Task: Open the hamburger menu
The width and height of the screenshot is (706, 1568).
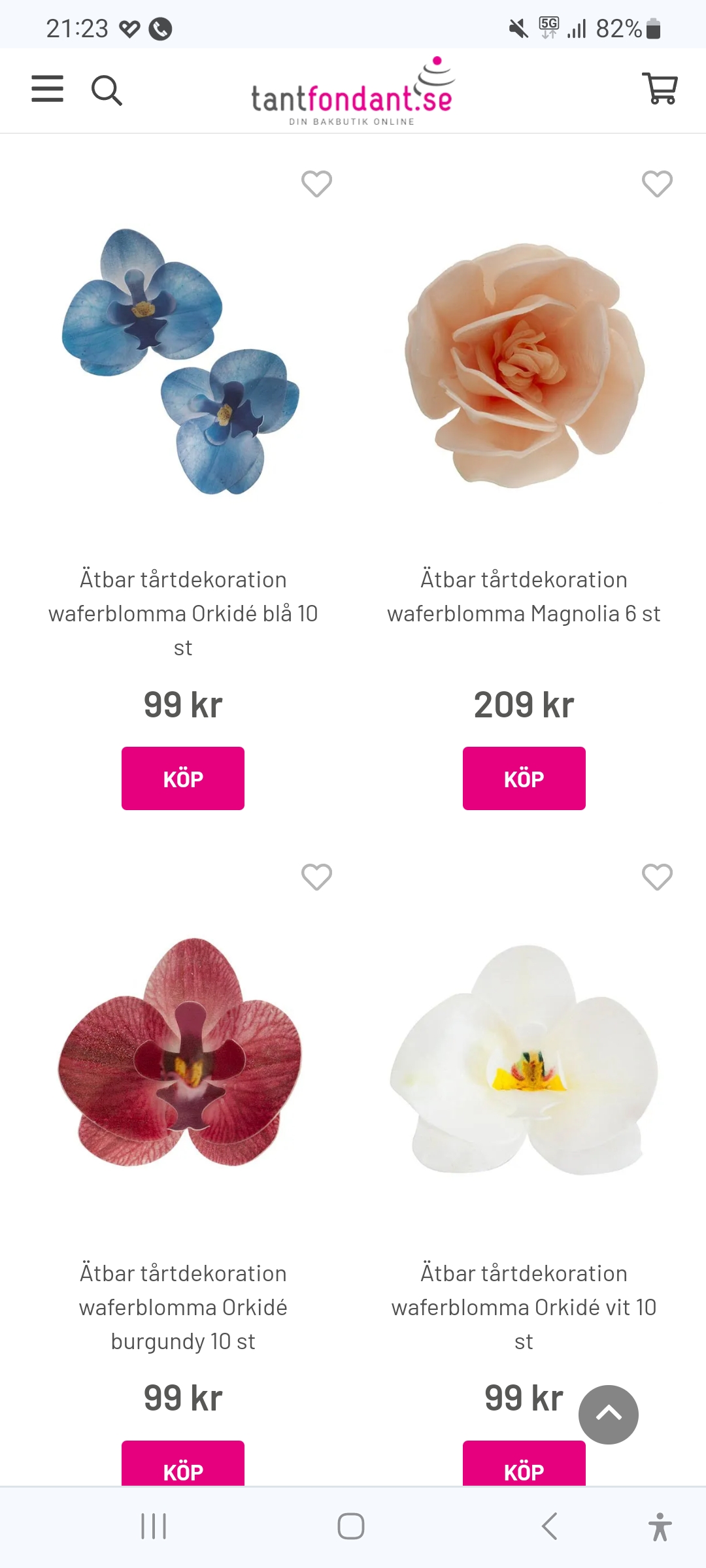Action: click(x=47, y=89)
